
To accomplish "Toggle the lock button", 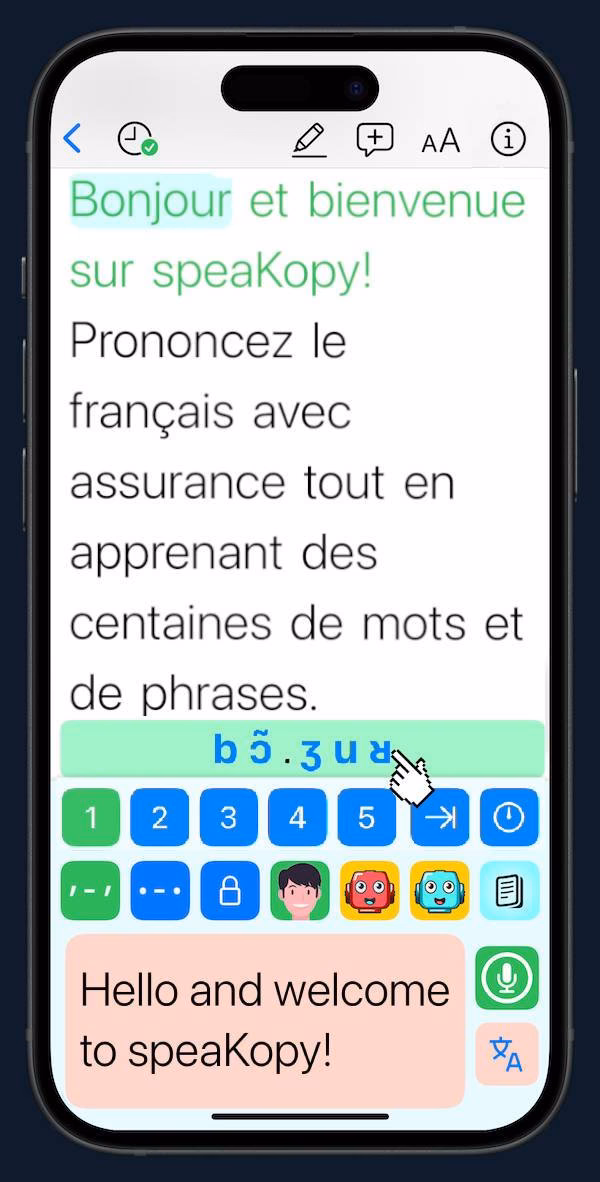I will (229, 890).
